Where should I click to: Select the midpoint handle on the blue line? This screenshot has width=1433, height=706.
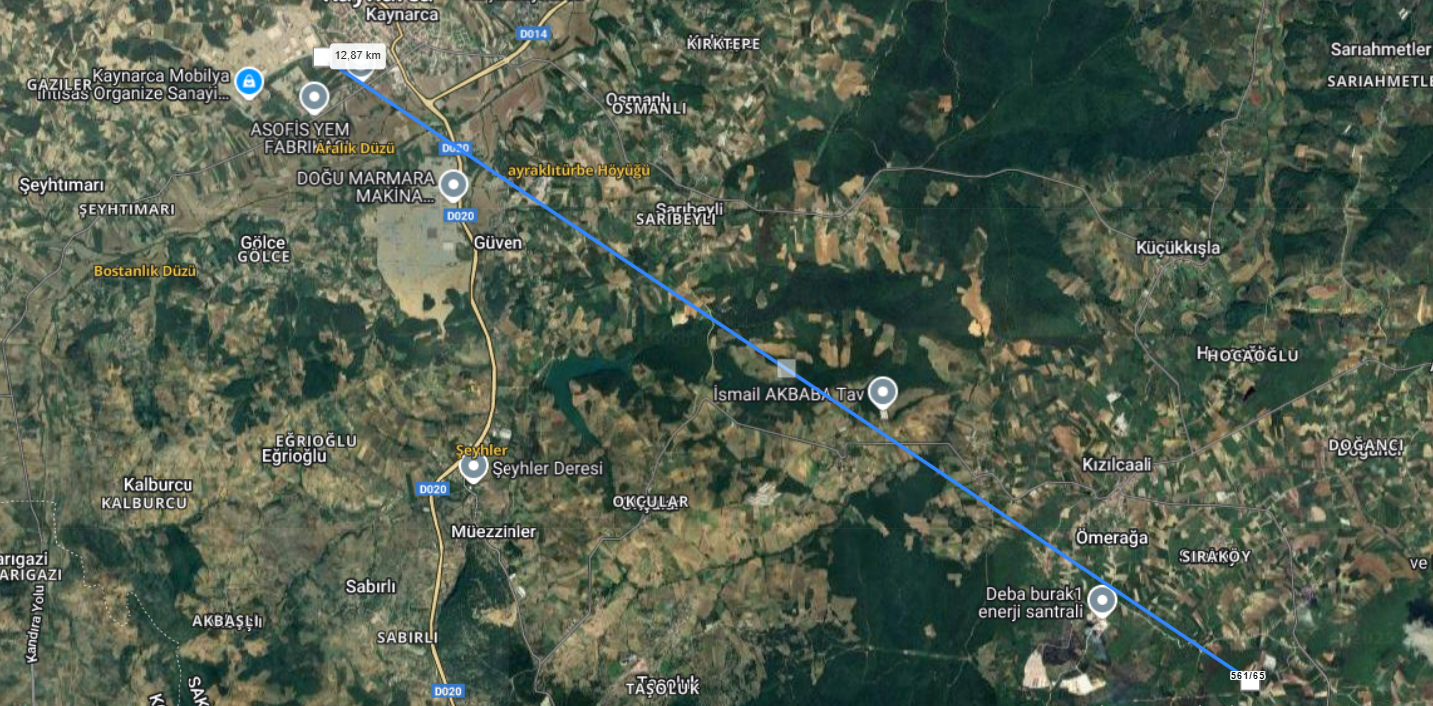click(786, 368)
